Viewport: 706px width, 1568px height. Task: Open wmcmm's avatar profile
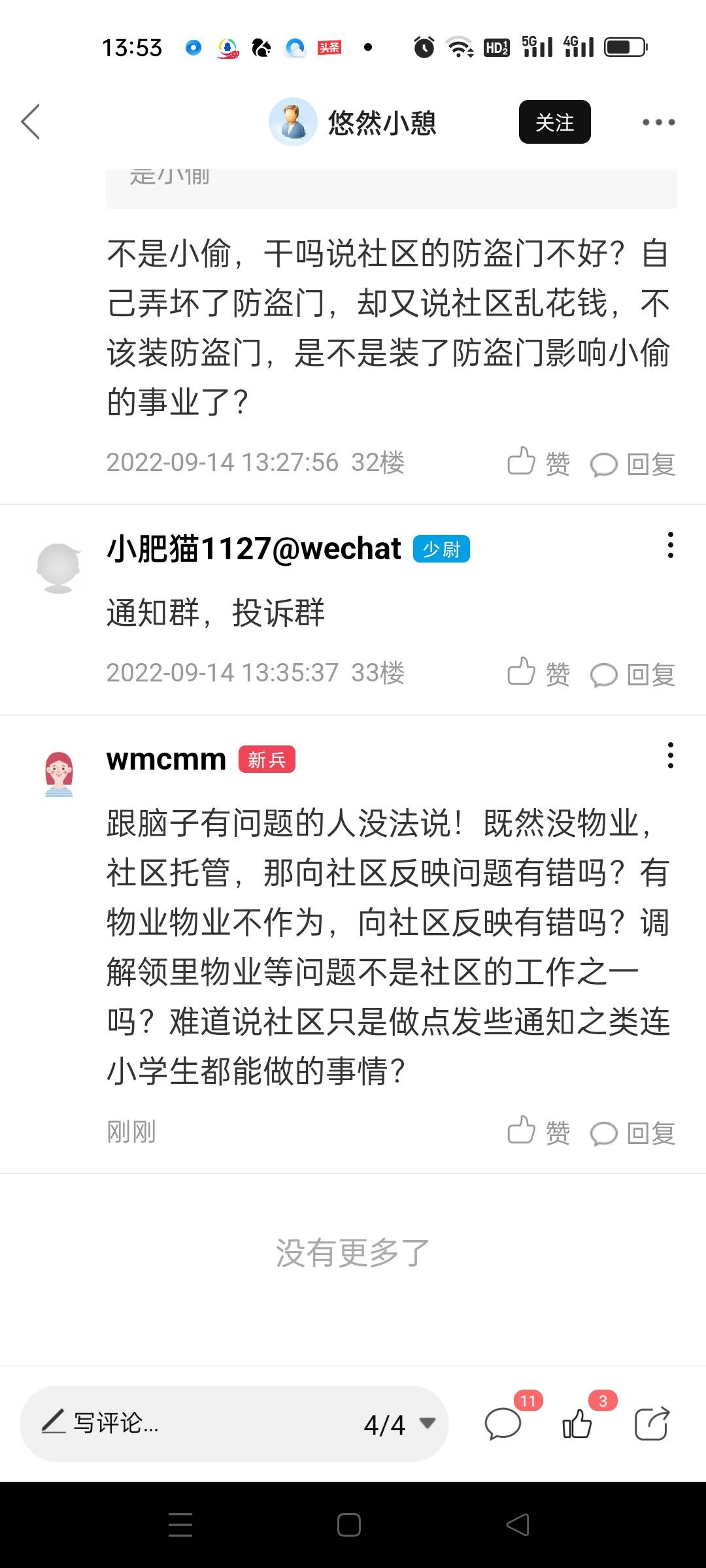tap(59, 774)
